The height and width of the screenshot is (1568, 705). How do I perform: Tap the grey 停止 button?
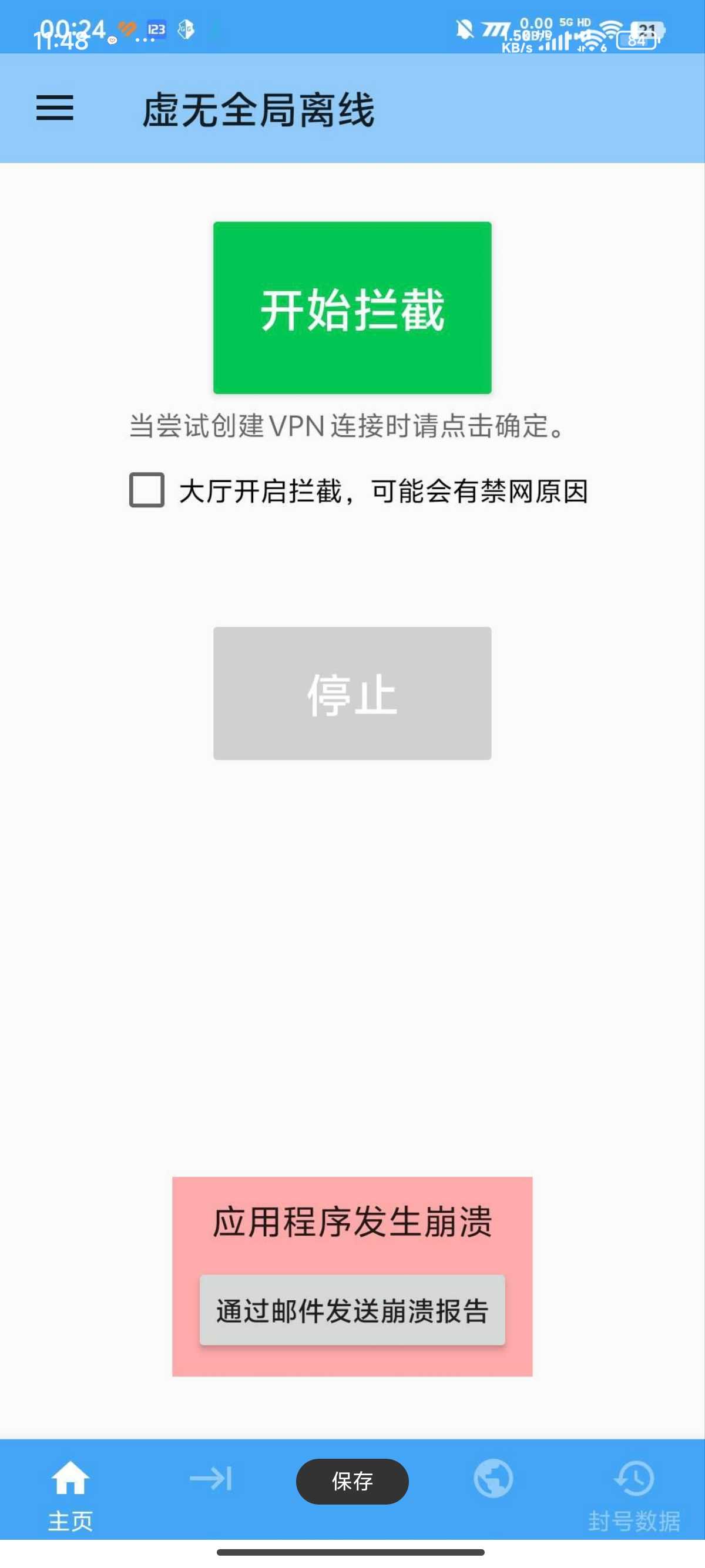point(352,694)
